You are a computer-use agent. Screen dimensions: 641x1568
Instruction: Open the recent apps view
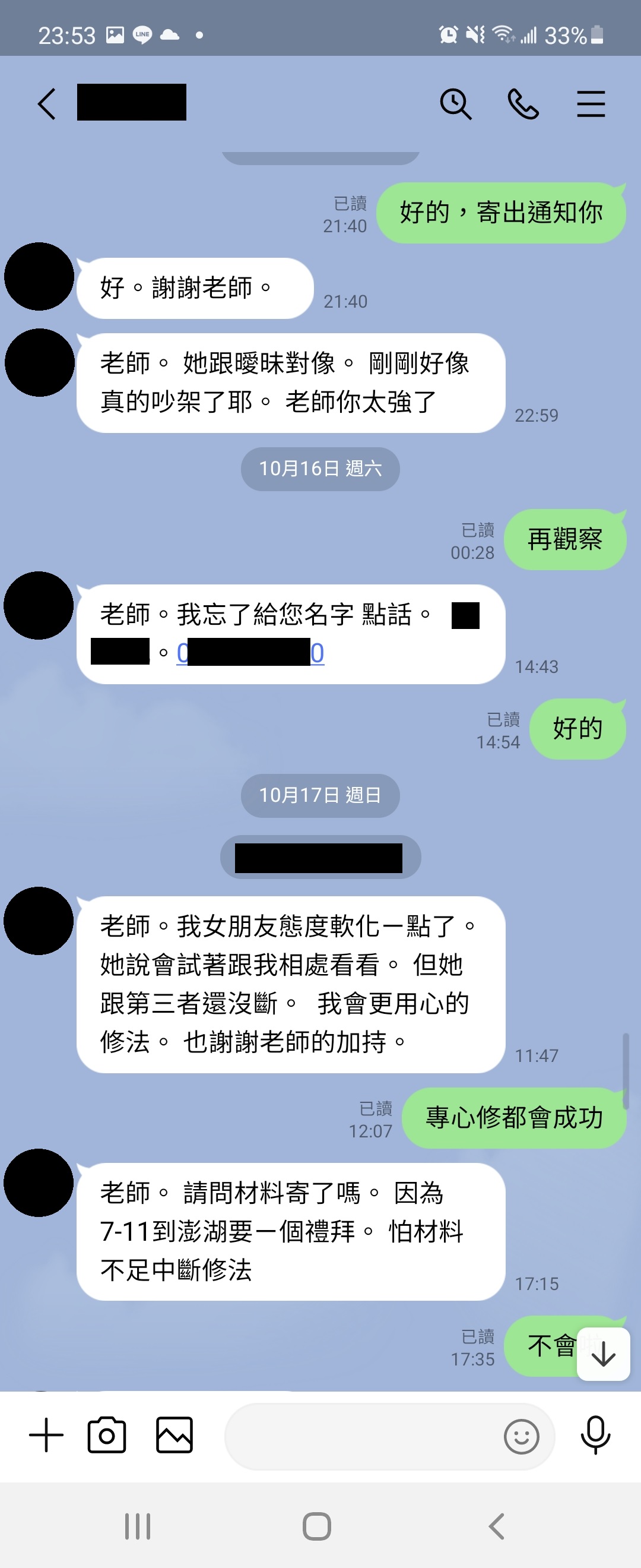138,1526
